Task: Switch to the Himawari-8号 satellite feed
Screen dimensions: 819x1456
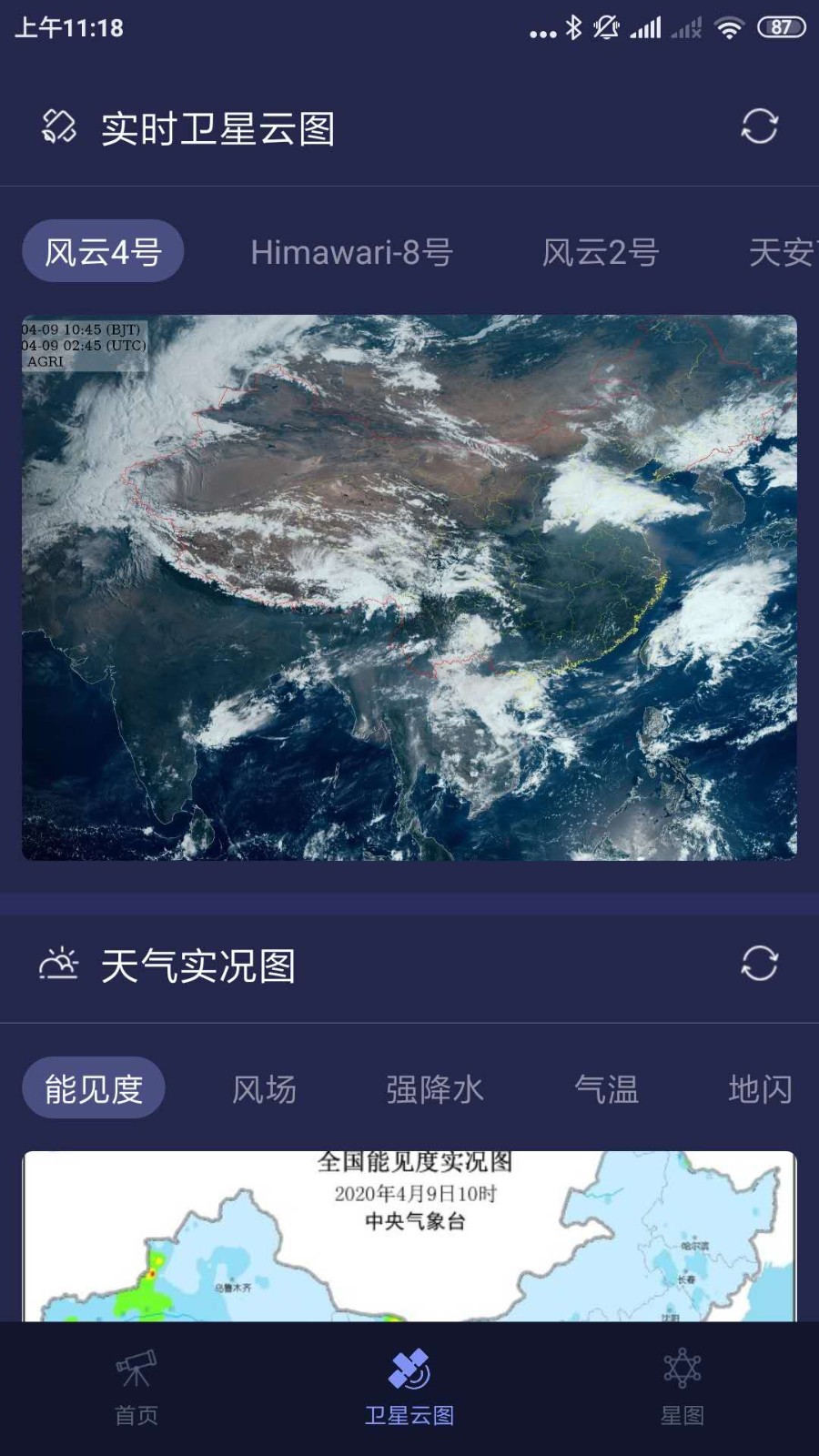Action: pos(353,253)
